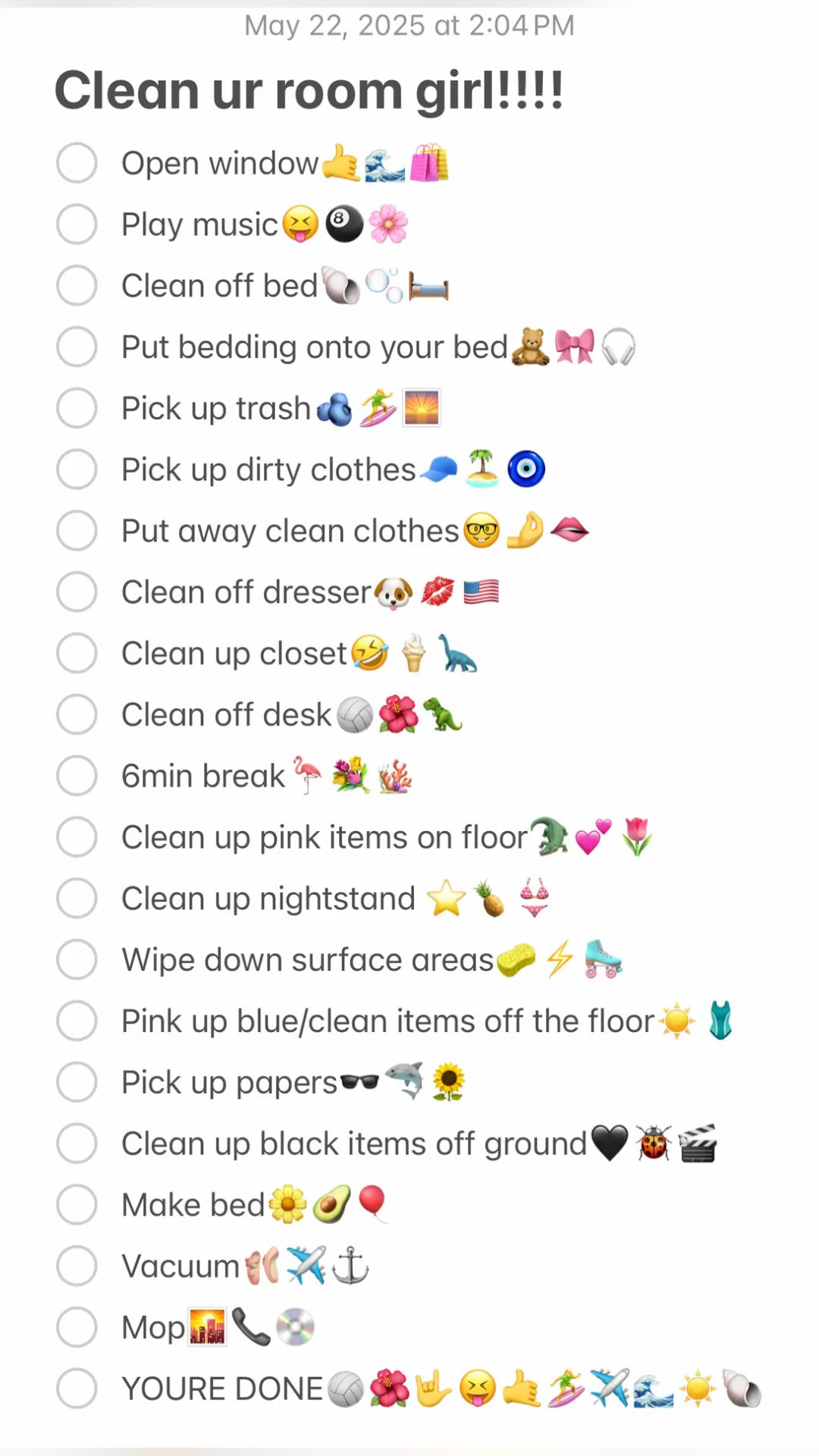Complete Clean up pink items on floor
Viewport: 819px width, 1456px height.
[77, 837]
